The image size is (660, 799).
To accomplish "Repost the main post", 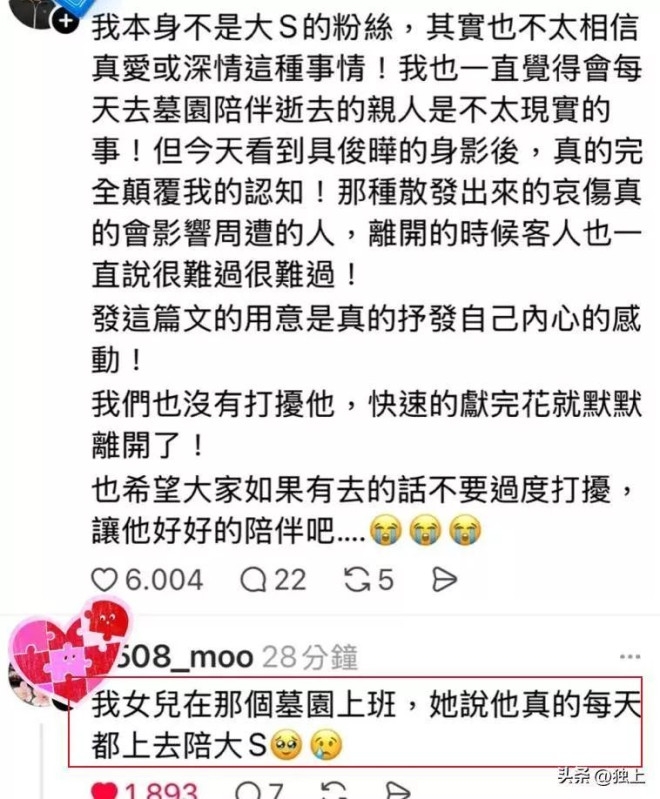I will tap(356, 579).
